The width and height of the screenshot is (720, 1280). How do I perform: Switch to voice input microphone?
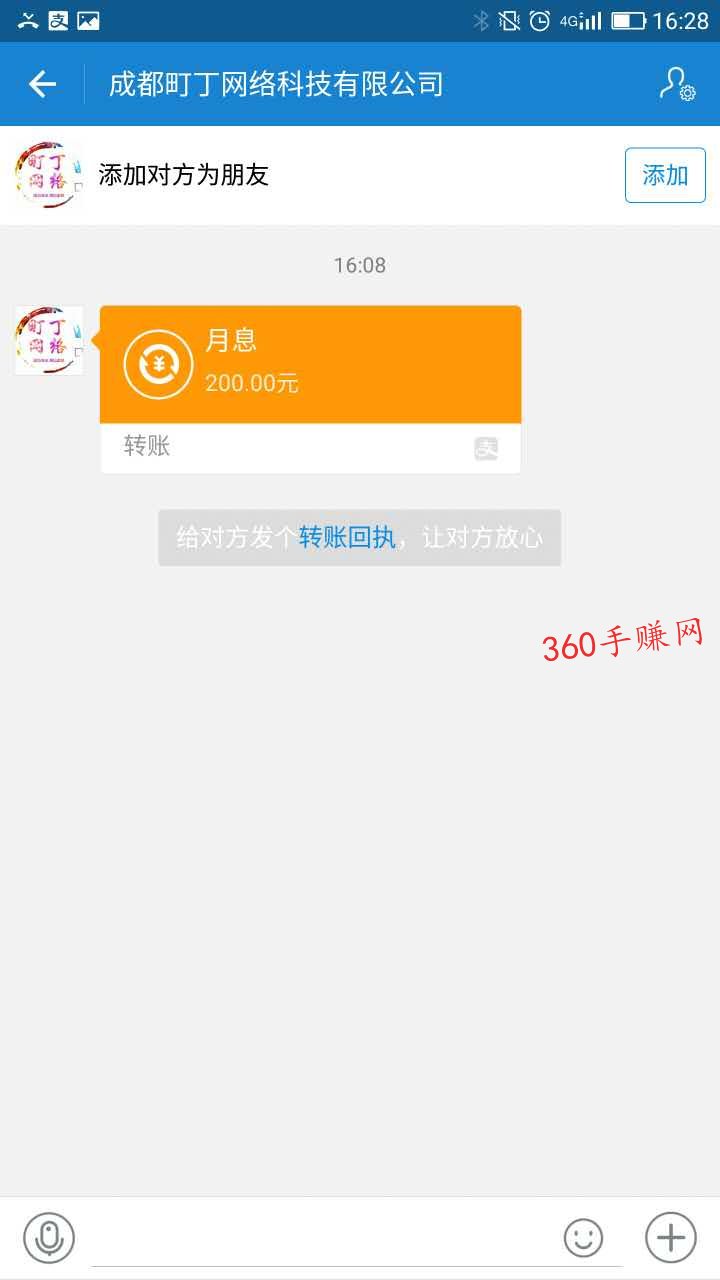(49, 1238)
